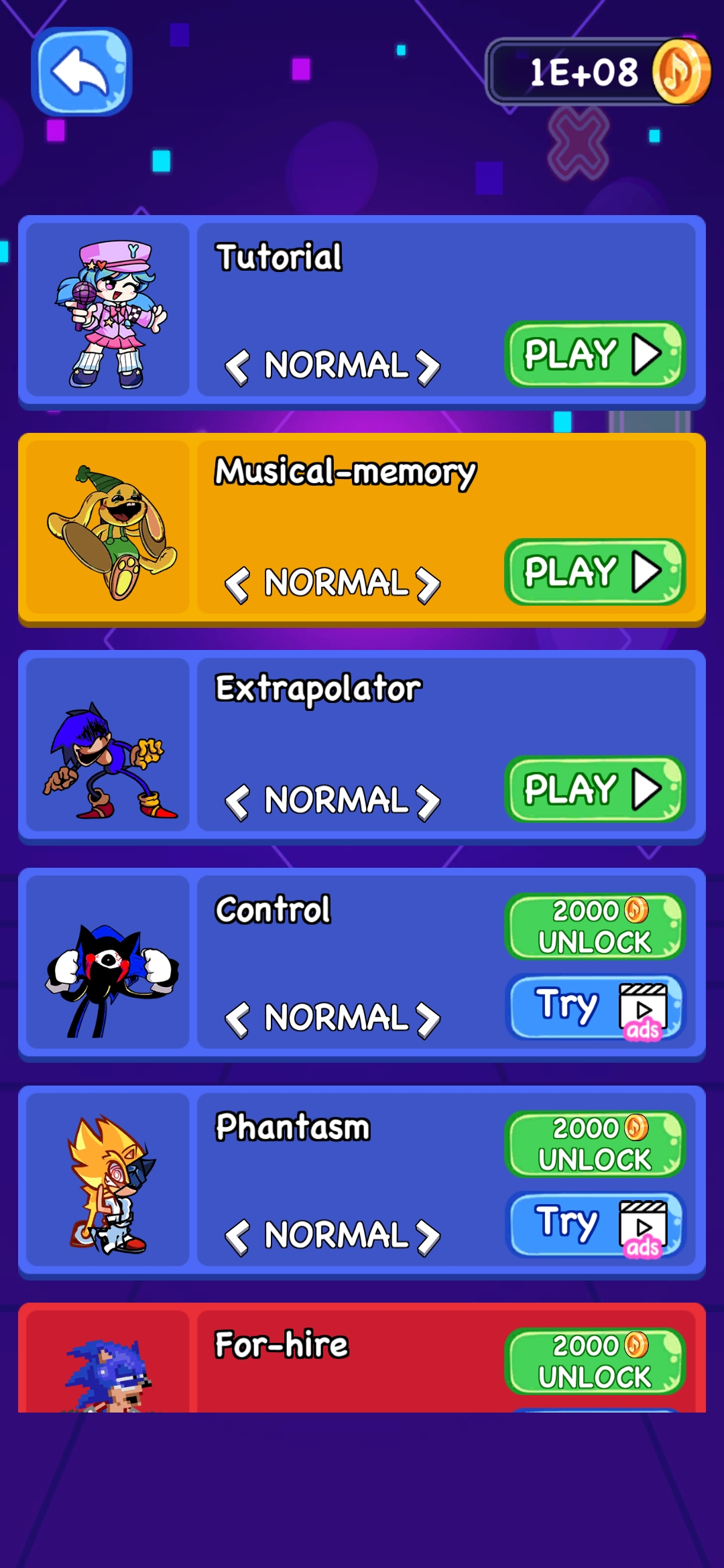Try Phantasm by watching an ad
Image resolution: width=724 pixels, height=1568 pixels.
[x=594, y=1224]
